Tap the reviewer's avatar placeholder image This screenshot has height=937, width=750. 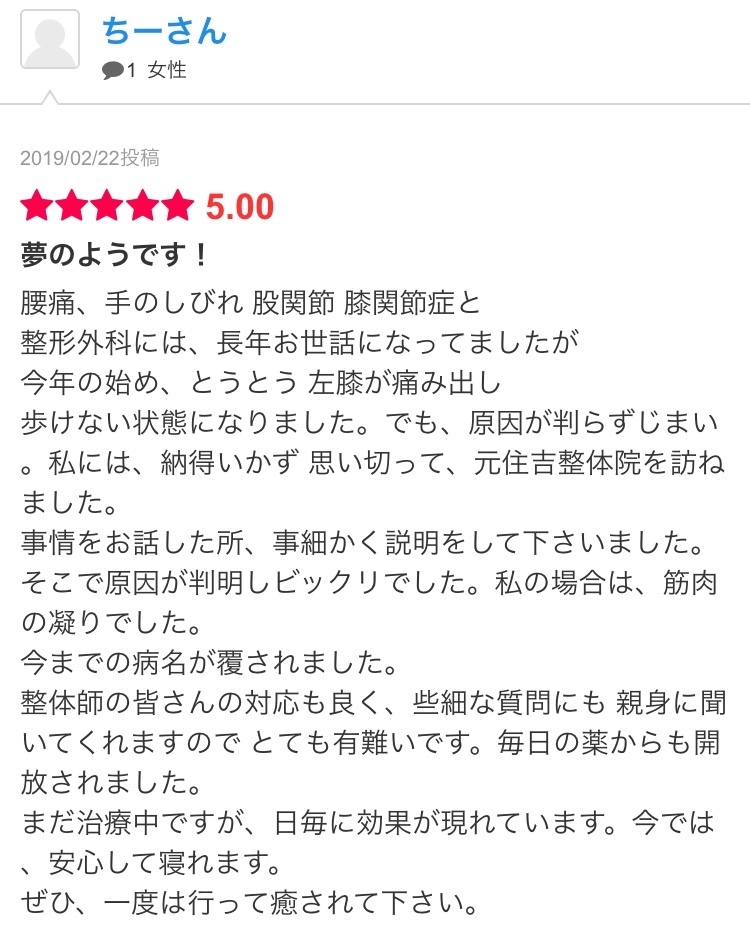[x=50, y=39]
